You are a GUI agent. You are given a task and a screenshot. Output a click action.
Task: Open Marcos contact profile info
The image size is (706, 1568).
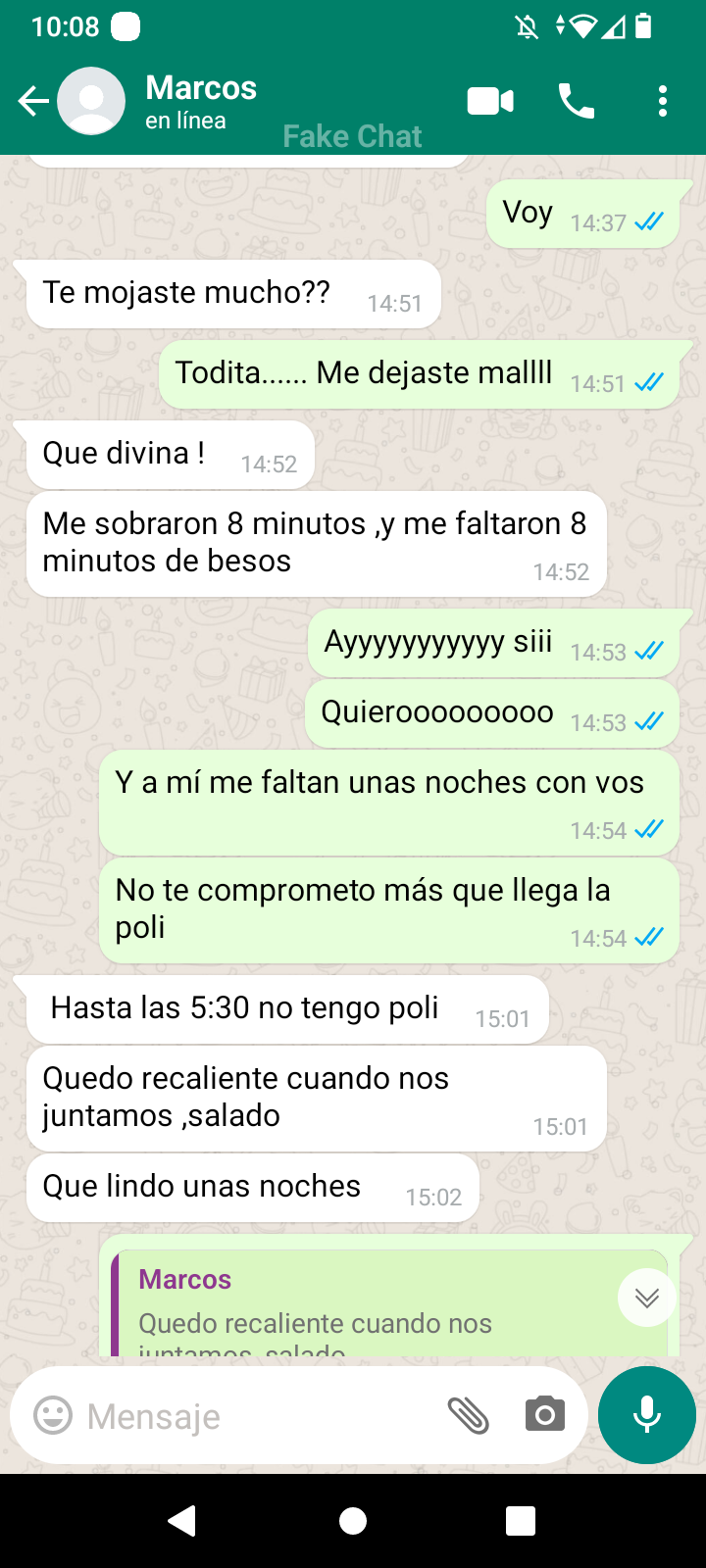[x=201, y=101]
